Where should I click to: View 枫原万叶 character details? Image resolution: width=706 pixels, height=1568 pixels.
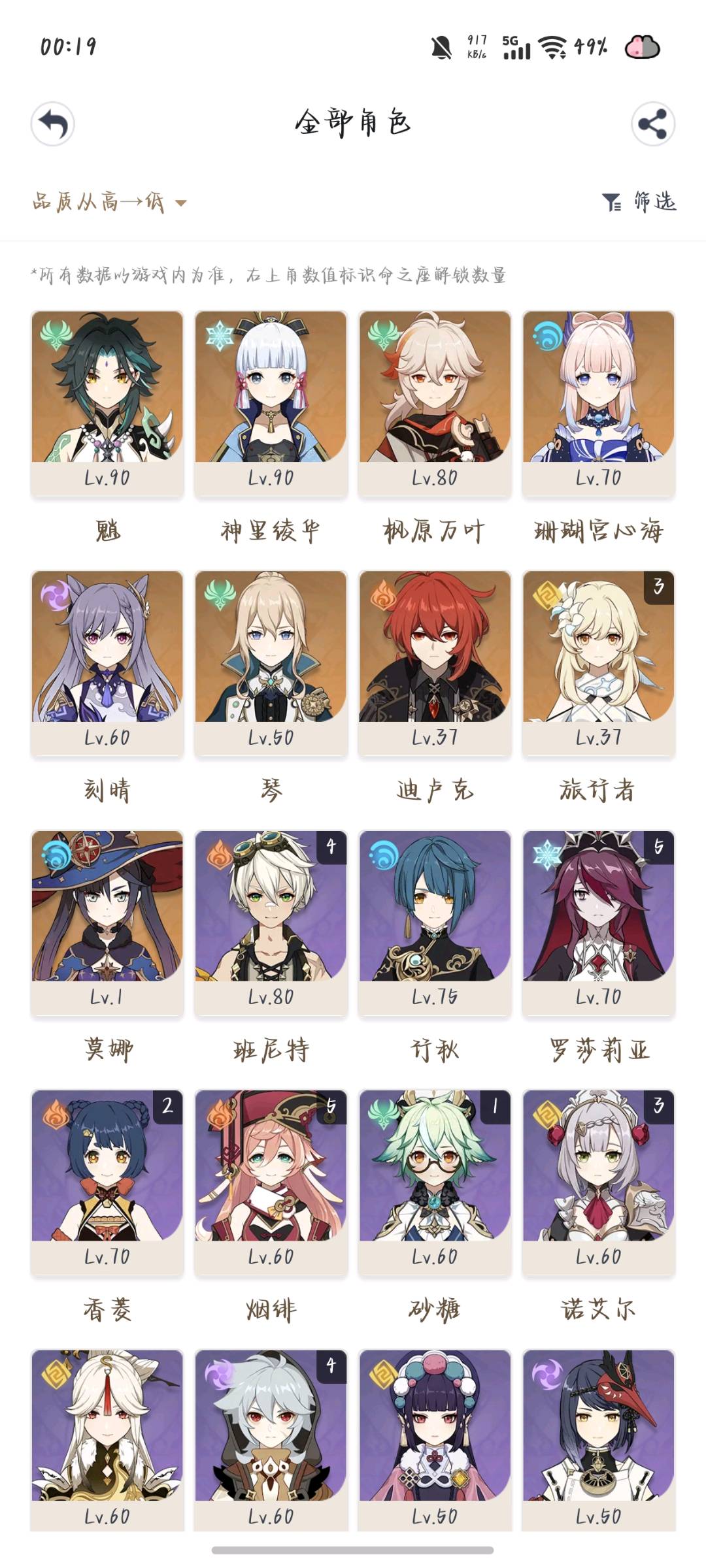pyautogui.click(x=435, y=402)
